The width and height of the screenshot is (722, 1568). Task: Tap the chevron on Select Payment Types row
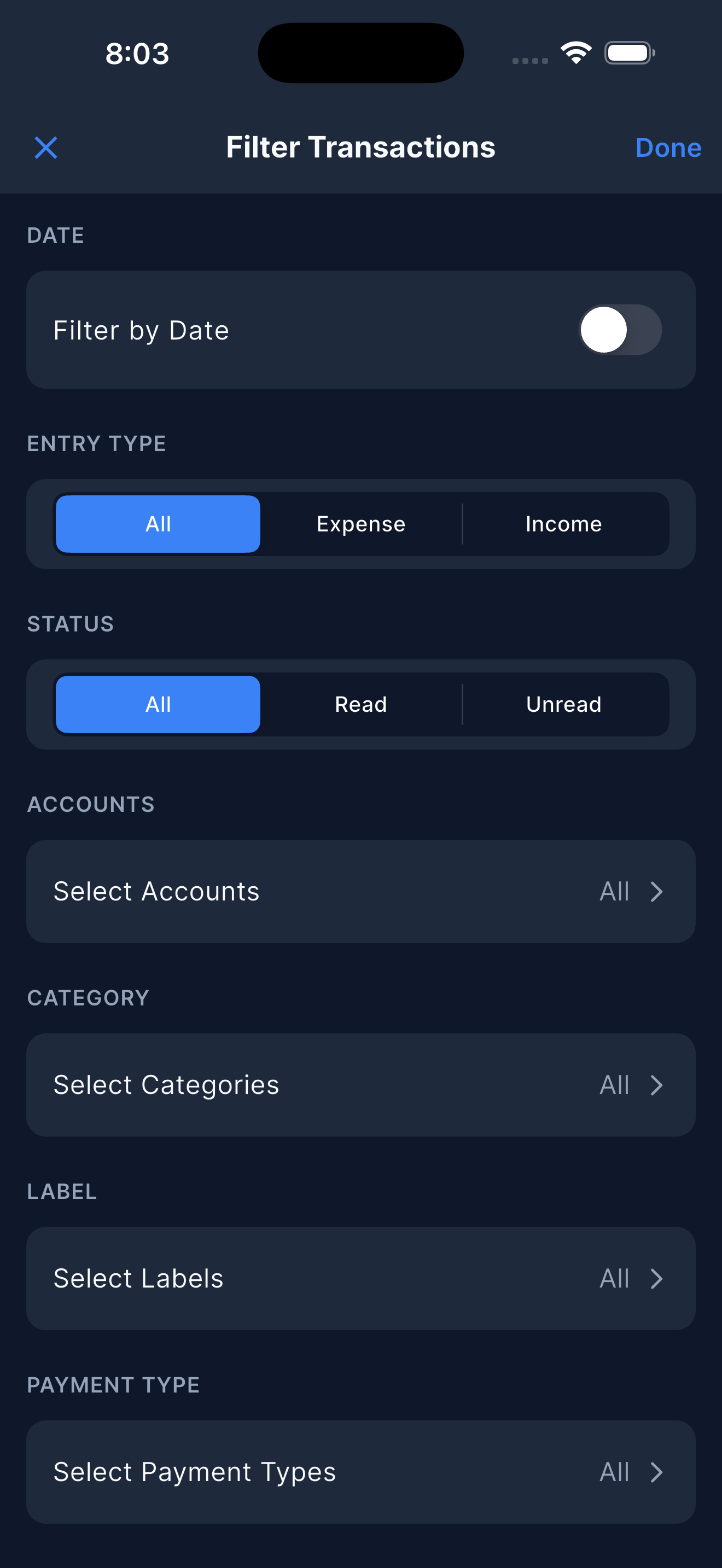(657, 1472)
